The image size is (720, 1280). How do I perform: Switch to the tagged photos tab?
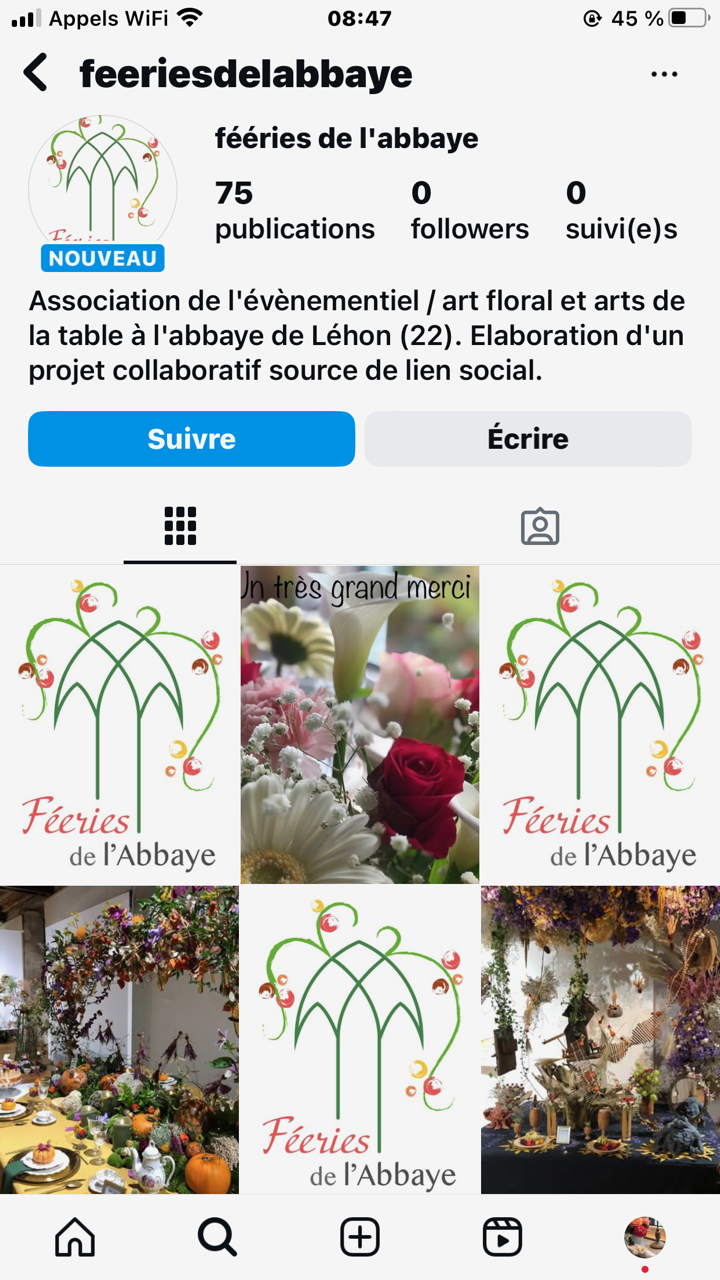540,526
